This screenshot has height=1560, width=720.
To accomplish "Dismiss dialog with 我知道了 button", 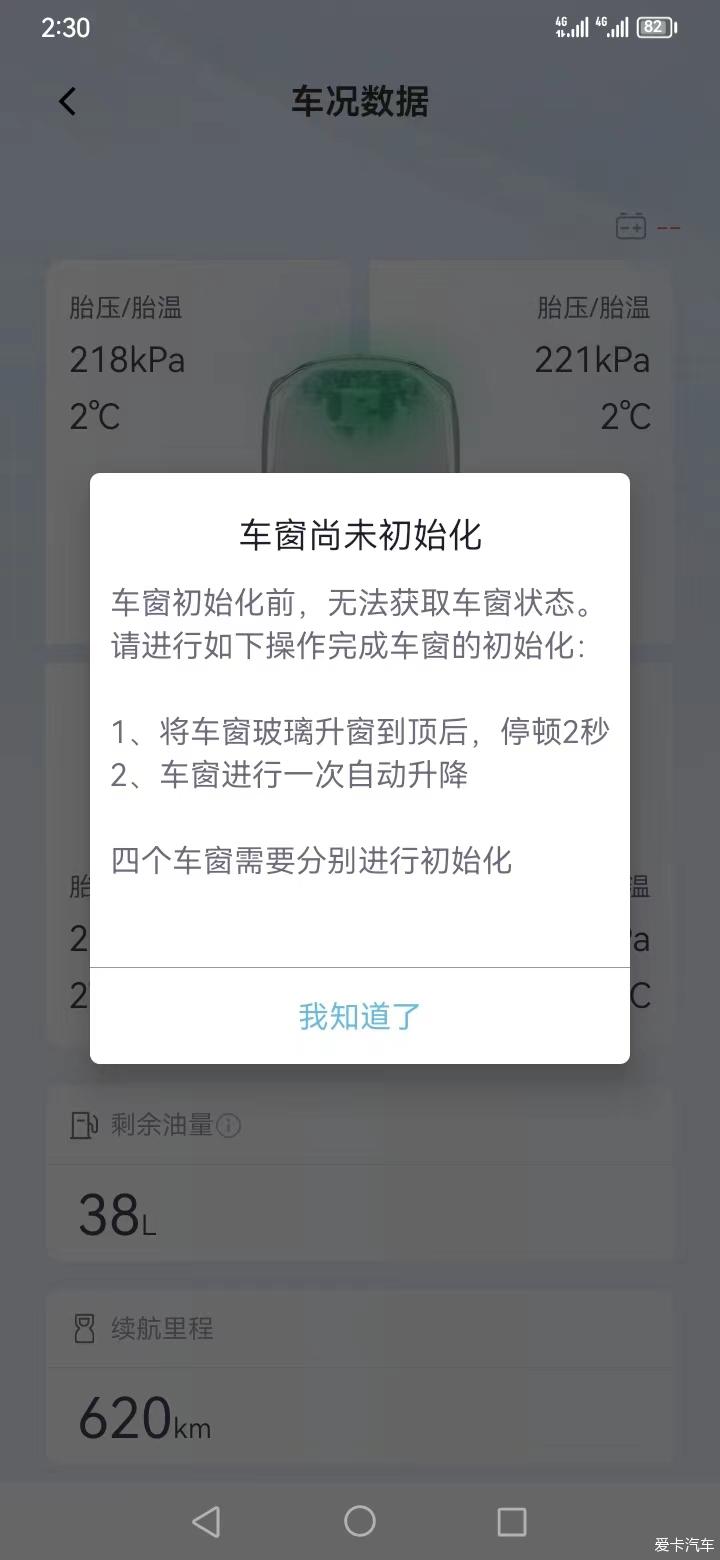I will click(x=360, y=1016).
